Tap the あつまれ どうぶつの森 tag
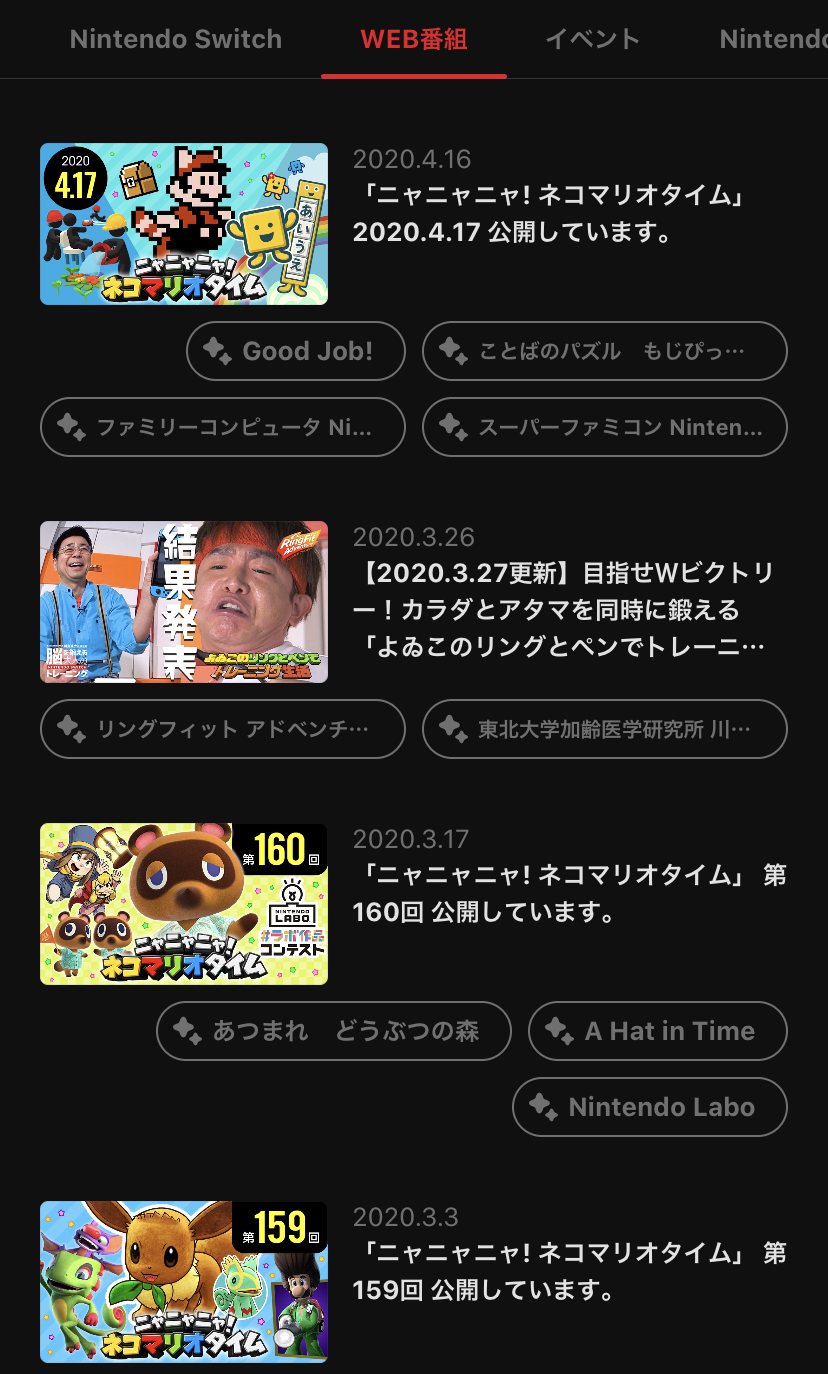 334,1031
